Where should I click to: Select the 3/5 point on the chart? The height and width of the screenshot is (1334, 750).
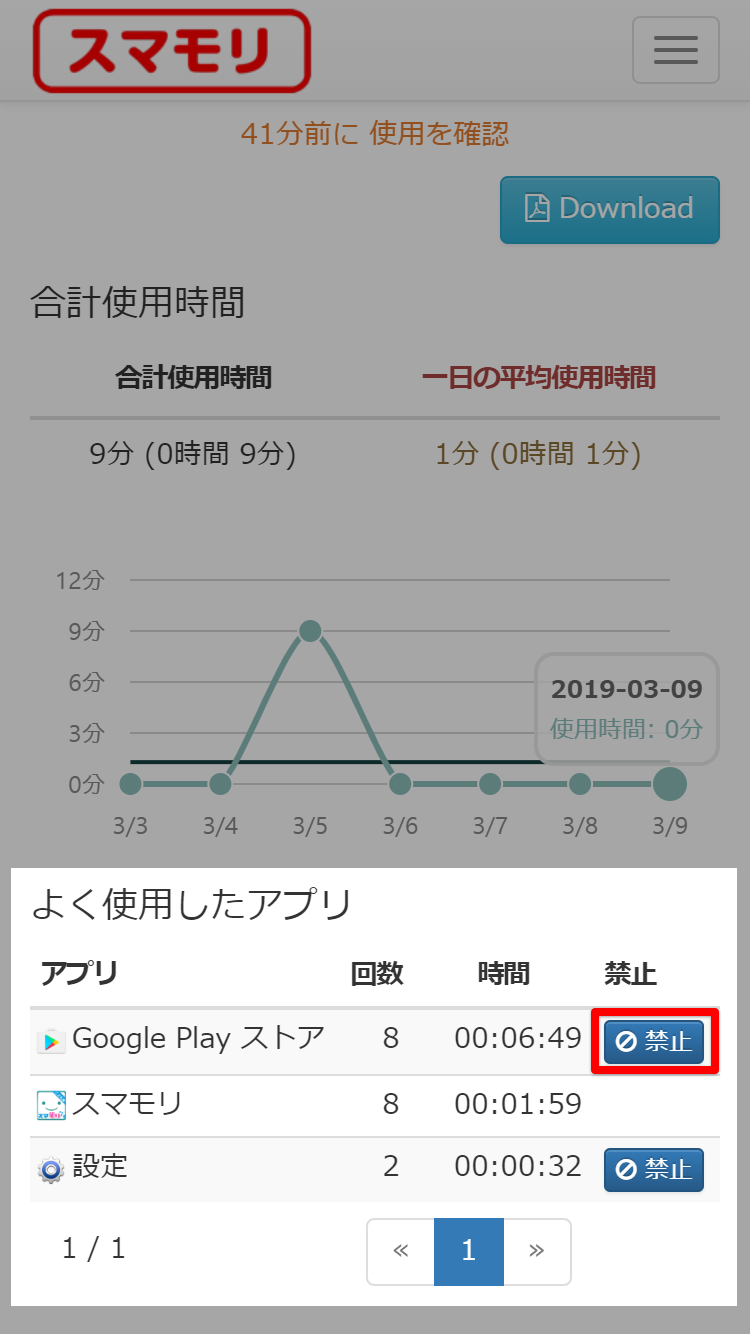(310, 631)
